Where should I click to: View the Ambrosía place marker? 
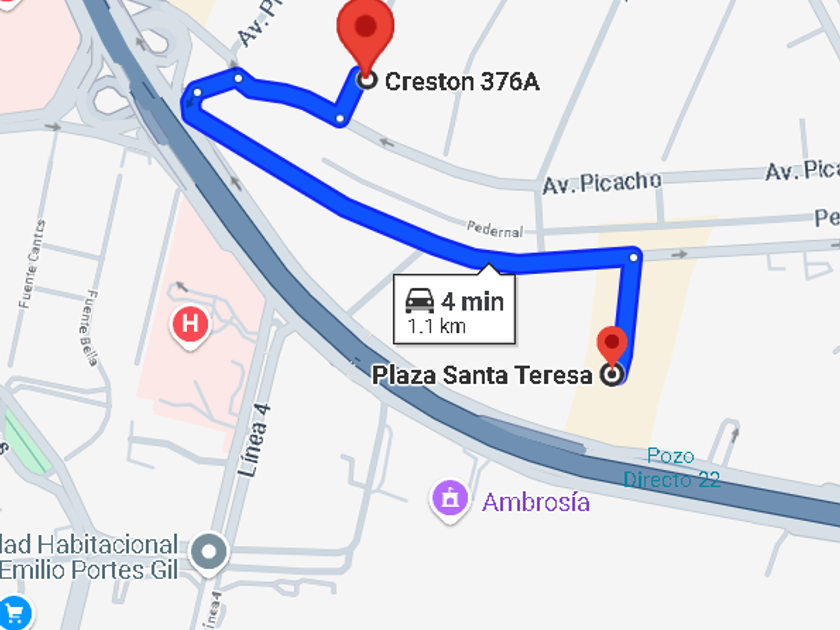(450, 498)
